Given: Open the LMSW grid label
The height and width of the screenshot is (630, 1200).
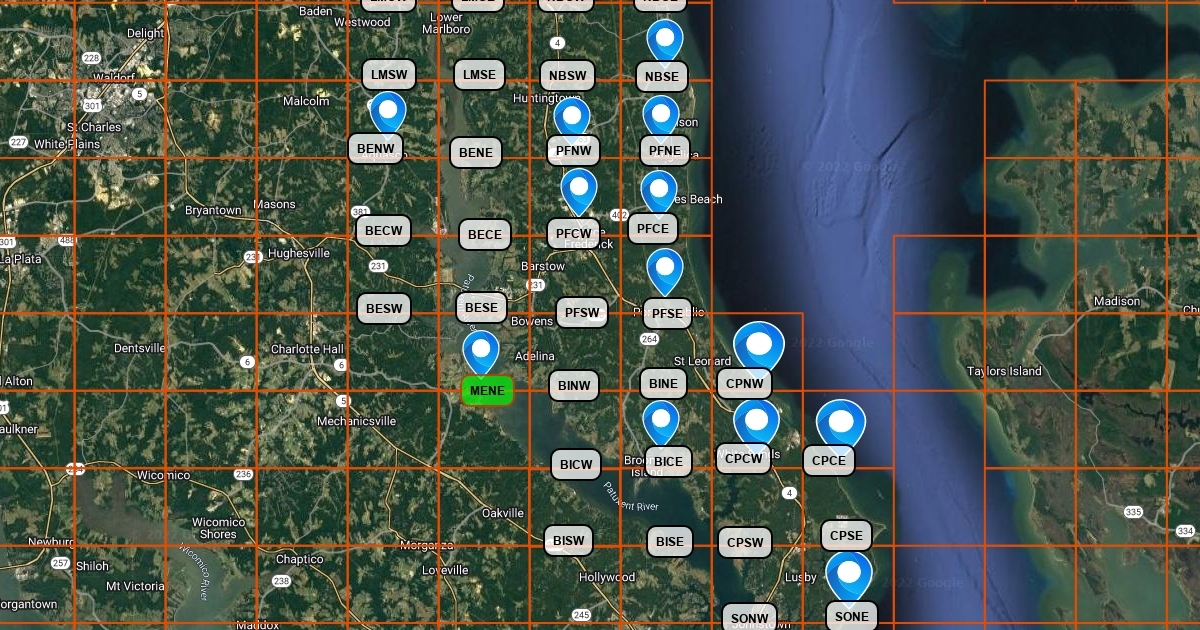Looking at the screenshot, I should coord(386,74).
